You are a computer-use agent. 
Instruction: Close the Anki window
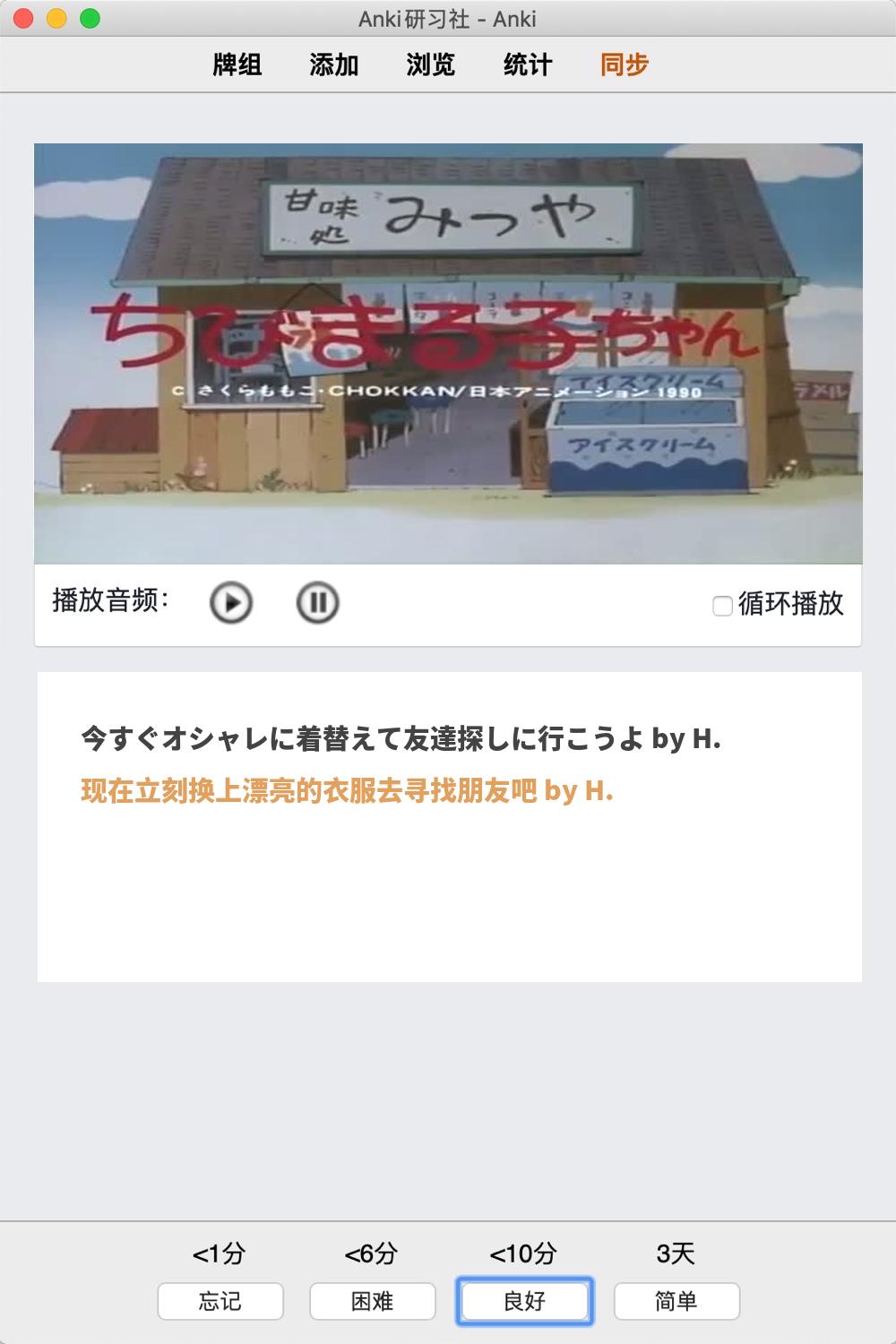(24, 18)
